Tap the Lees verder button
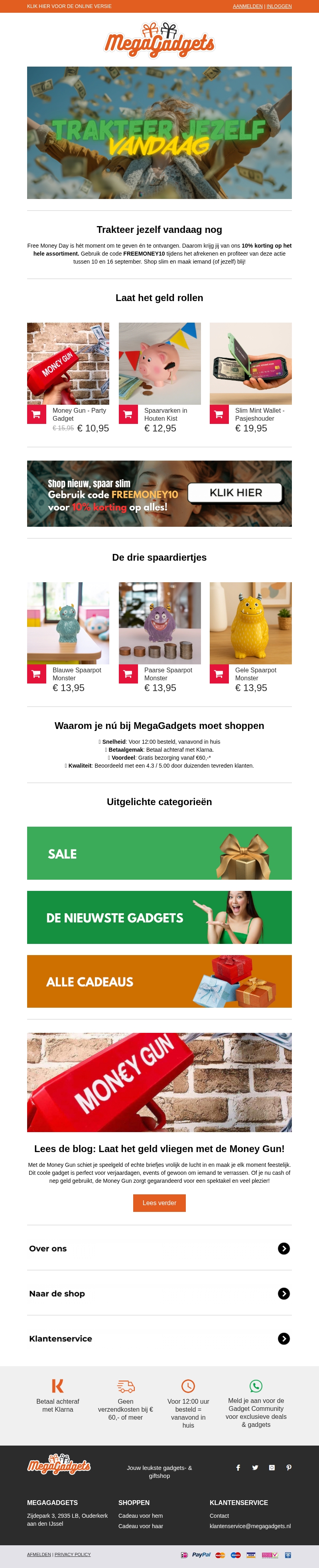 coord(159,1203)
